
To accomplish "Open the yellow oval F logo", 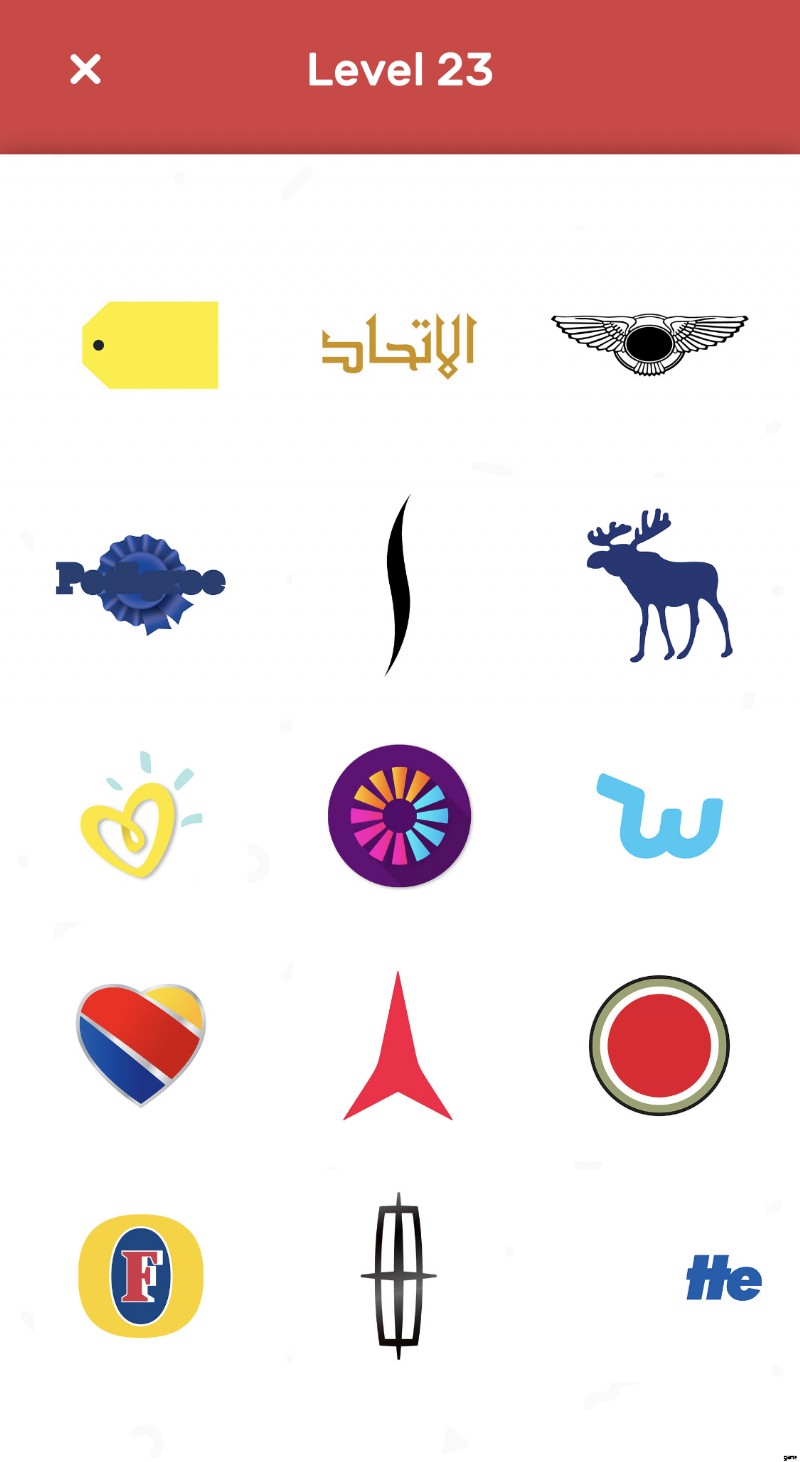I will click(141, 1275).
